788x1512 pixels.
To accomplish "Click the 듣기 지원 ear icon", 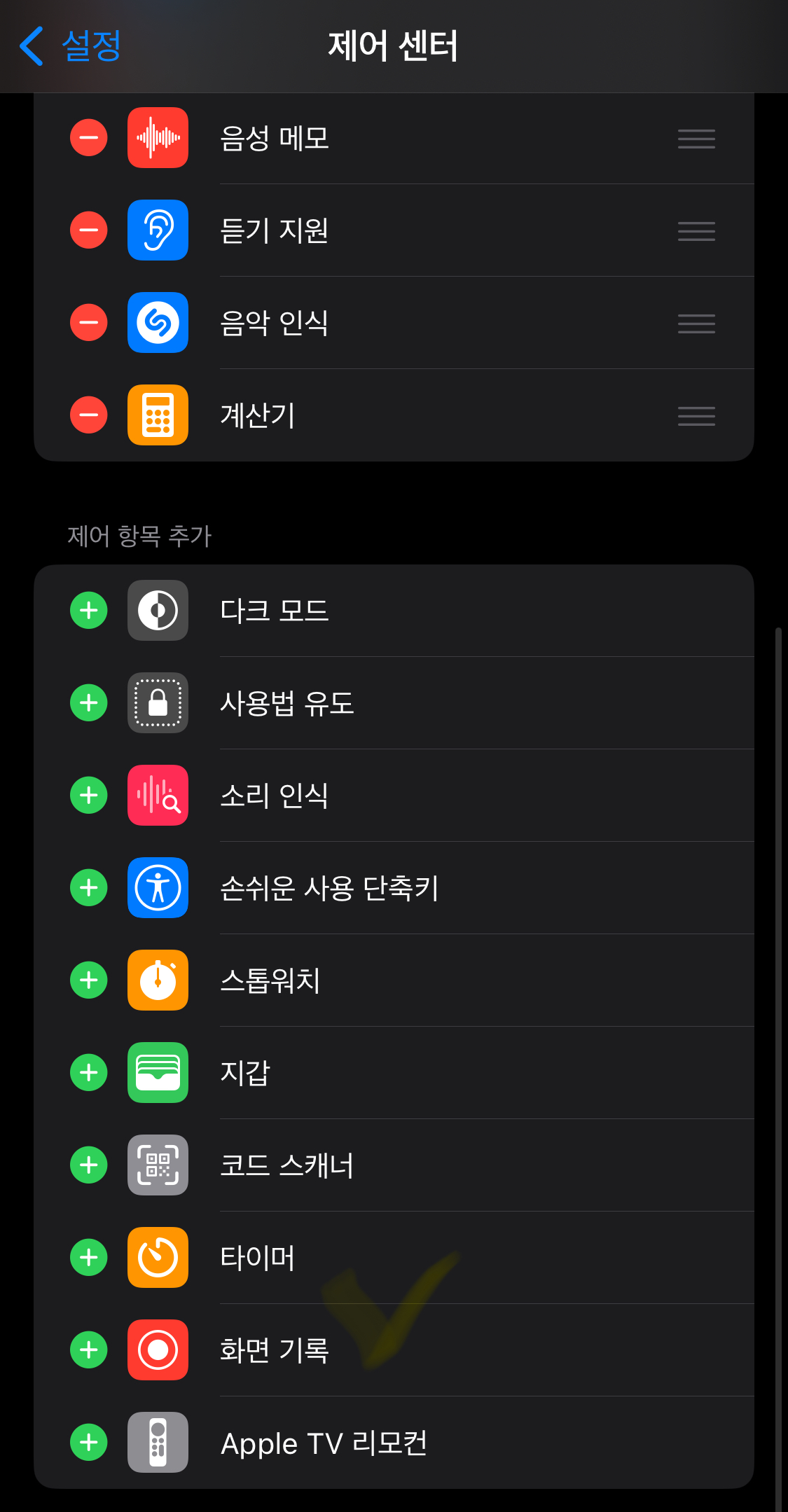I will (x=158, y=231).
